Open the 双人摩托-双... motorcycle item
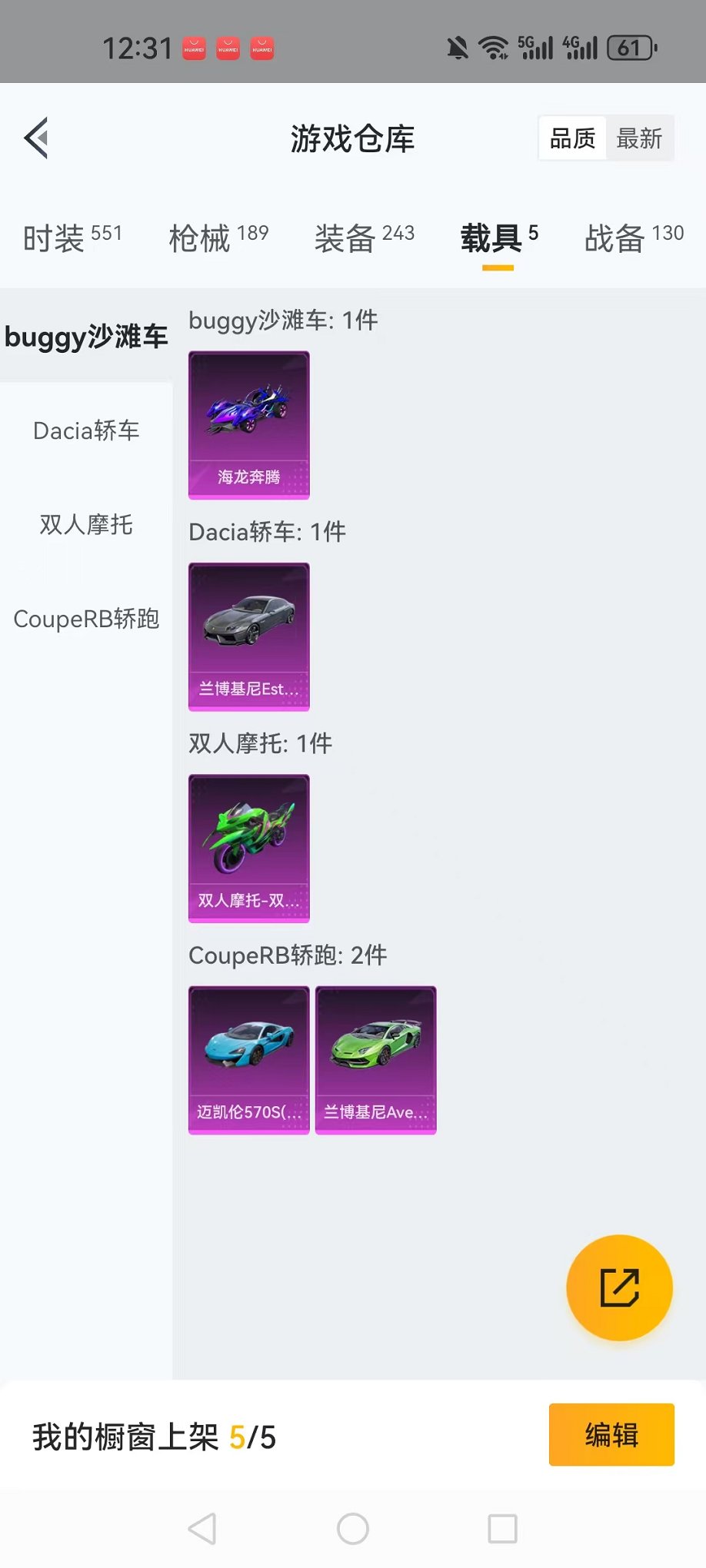This screenshot has height=1568, width=706. pos(248,848)
